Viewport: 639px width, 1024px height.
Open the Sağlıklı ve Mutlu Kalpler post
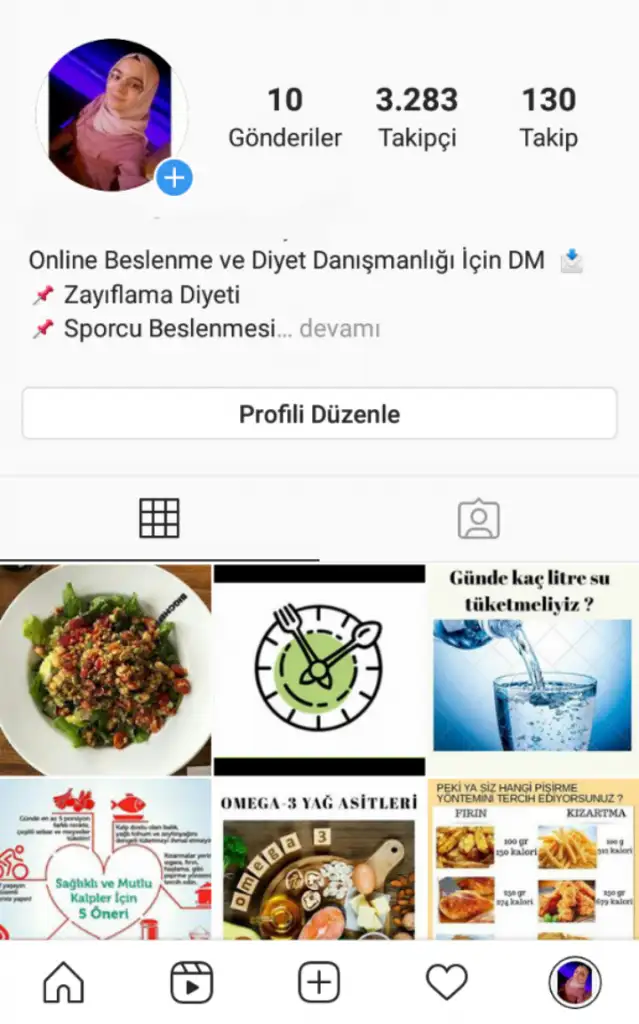click(x=105, y=860)
